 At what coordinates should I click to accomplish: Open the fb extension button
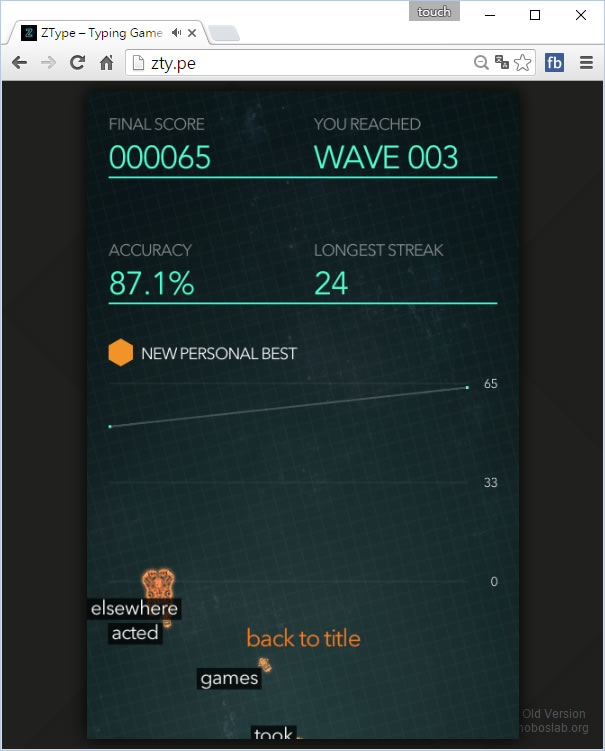click(554, 63)
